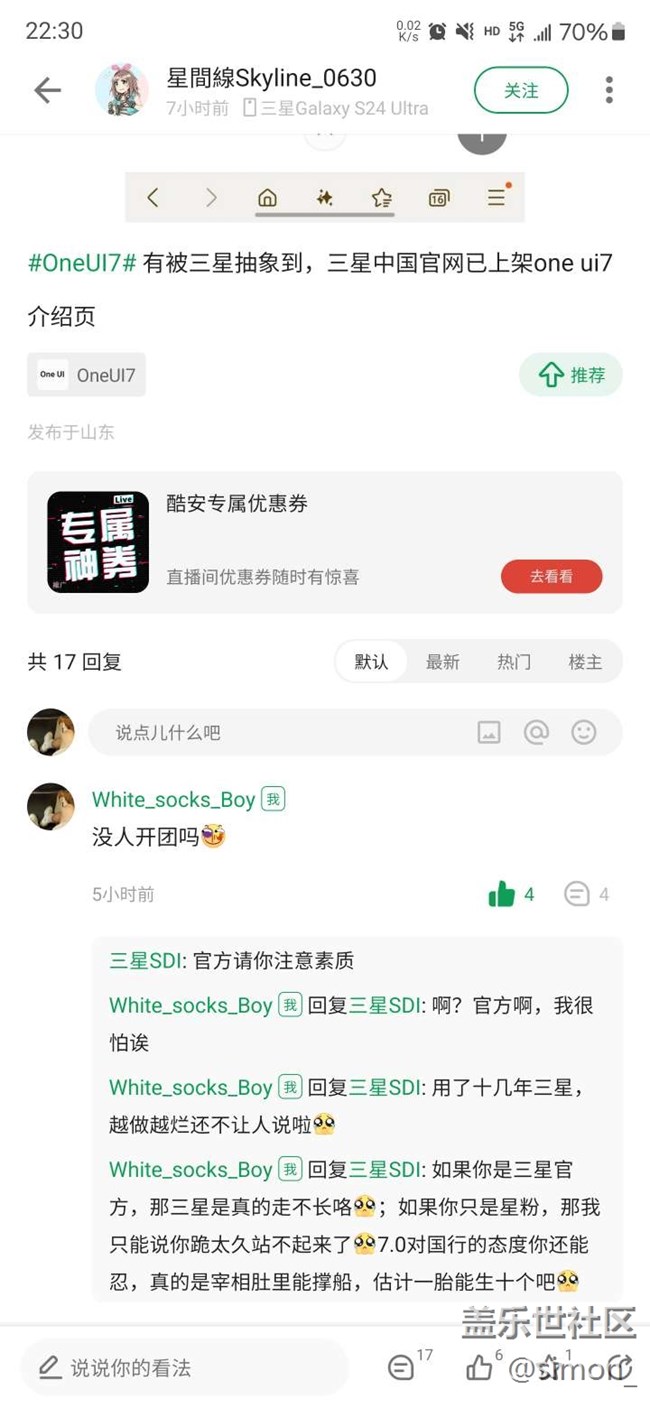Like the comment 没人开团吗
This screenshot has width=650, height=1408.
(x=502, y=894)
